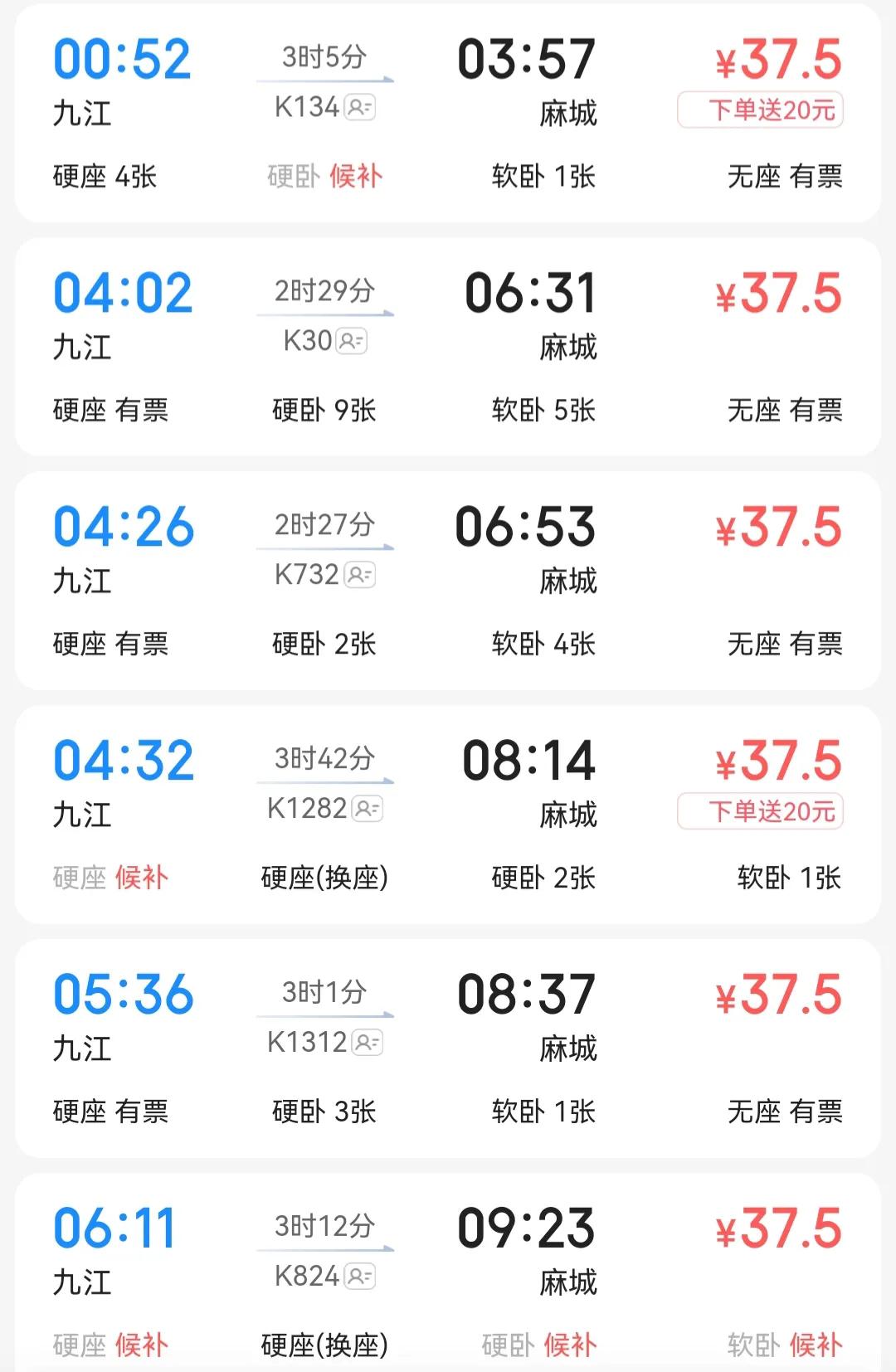Tap the 00:52 departure time of K134
This screenshot has width=896, height=1372.
pos(122,57)
